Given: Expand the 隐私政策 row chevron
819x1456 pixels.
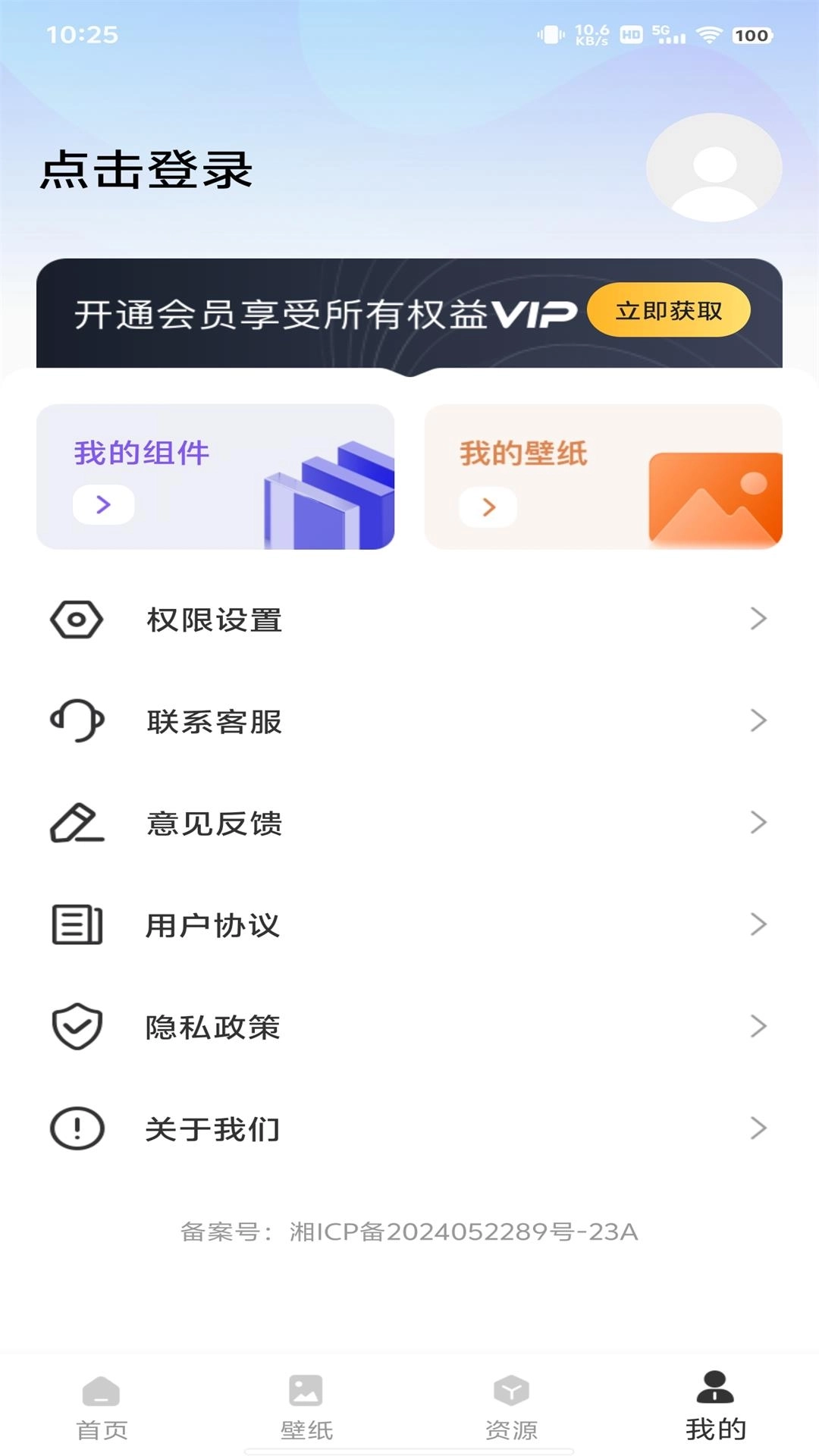Looking at the screenshot, I should (x=760, y=1027).
